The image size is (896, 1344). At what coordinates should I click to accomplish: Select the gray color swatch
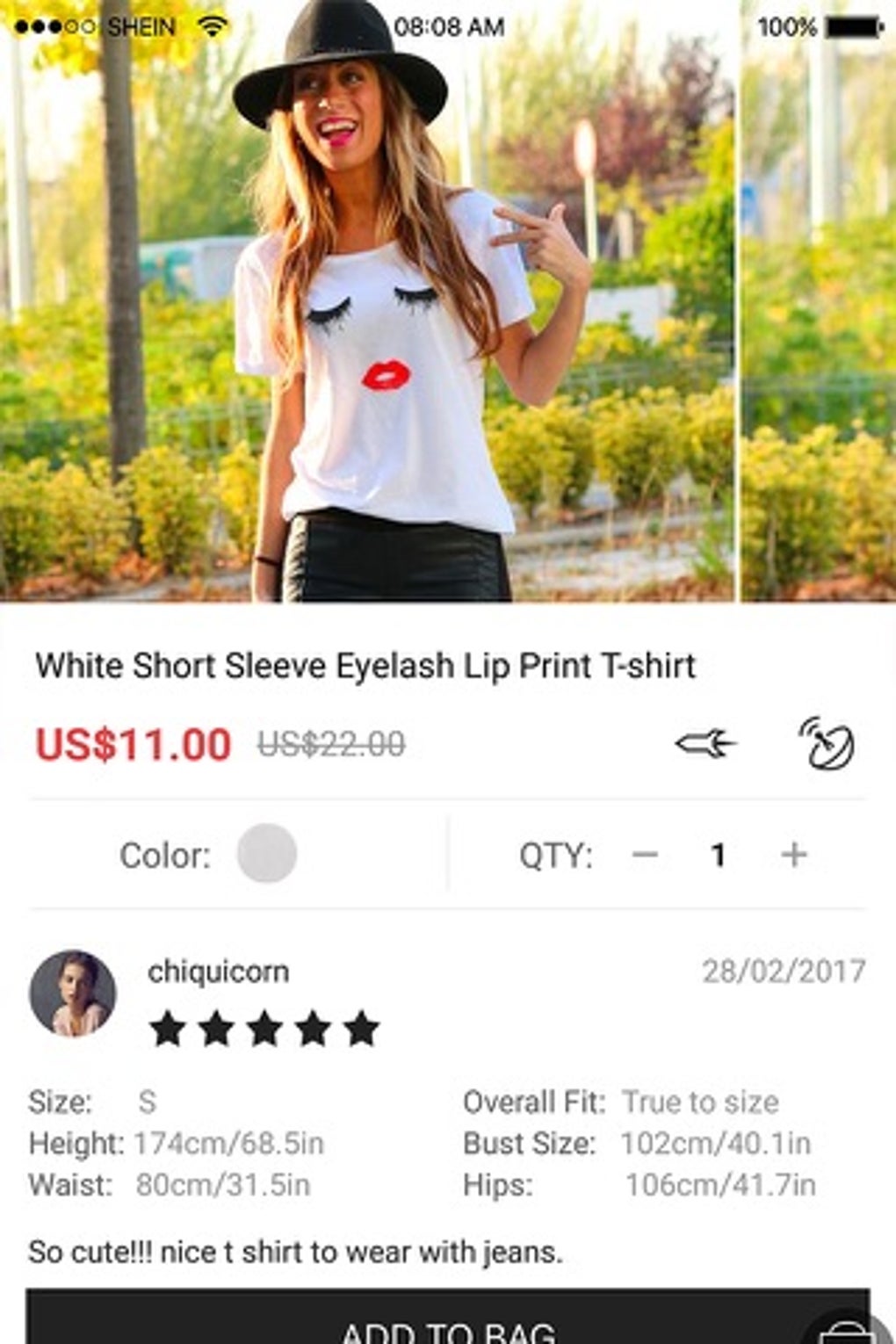[x=266, y=853]
